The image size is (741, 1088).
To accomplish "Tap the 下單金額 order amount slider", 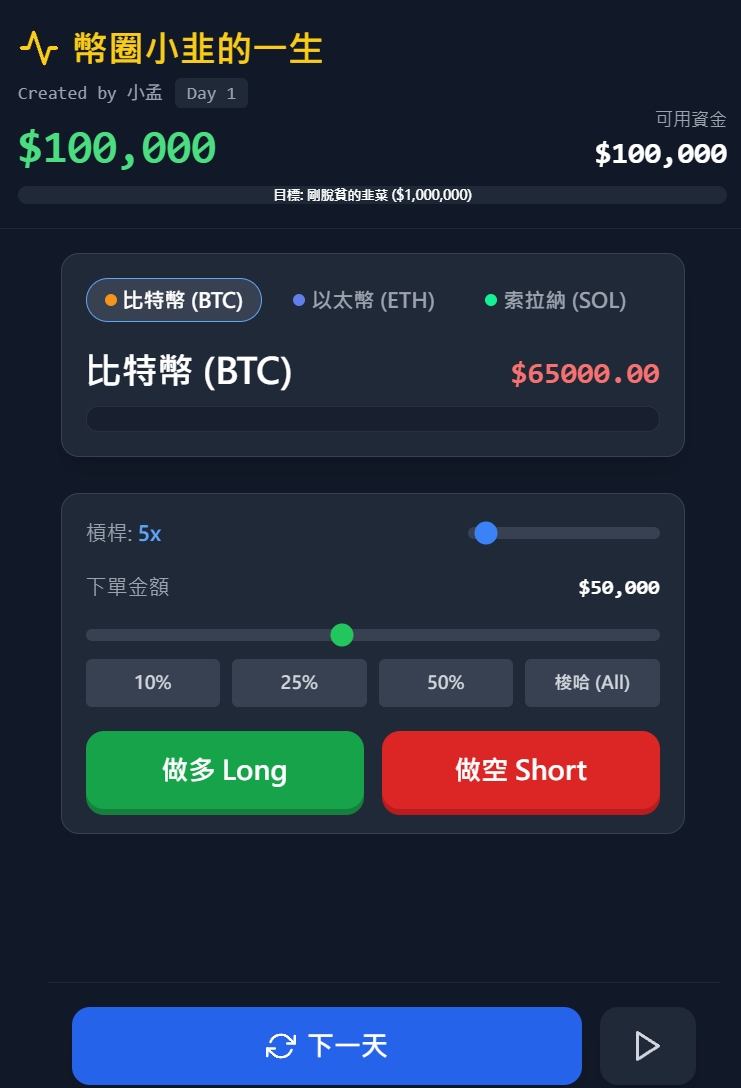I will [x=372, y=635].
